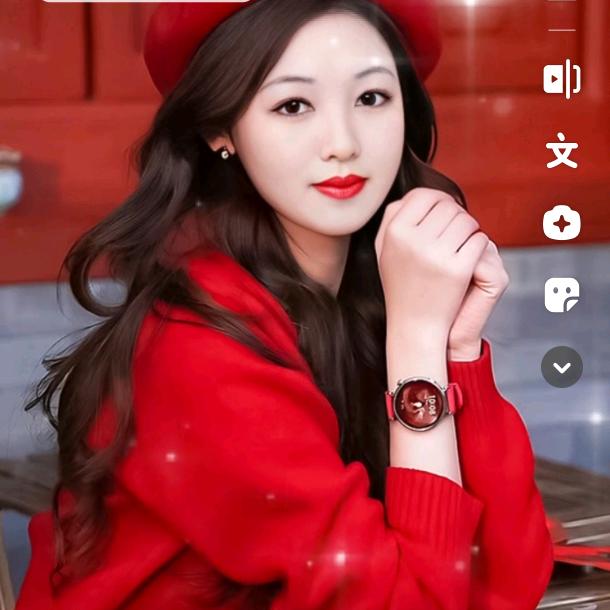This screenshot has width=610, height=610.
Task: Open the sparkle effects tool
Action: pos(562,223)
